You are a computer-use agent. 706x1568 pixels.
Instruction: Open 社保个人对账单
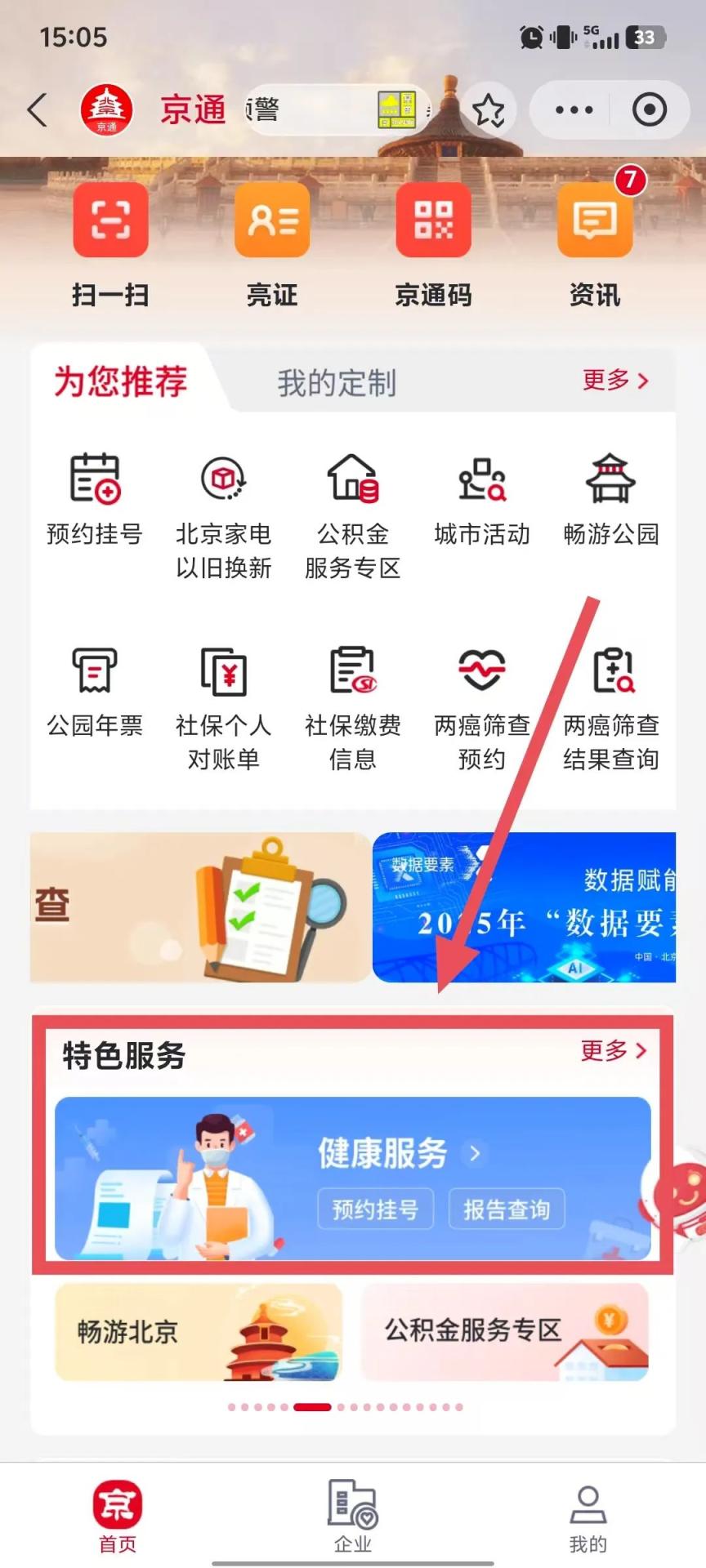click(x=224, y=707)
